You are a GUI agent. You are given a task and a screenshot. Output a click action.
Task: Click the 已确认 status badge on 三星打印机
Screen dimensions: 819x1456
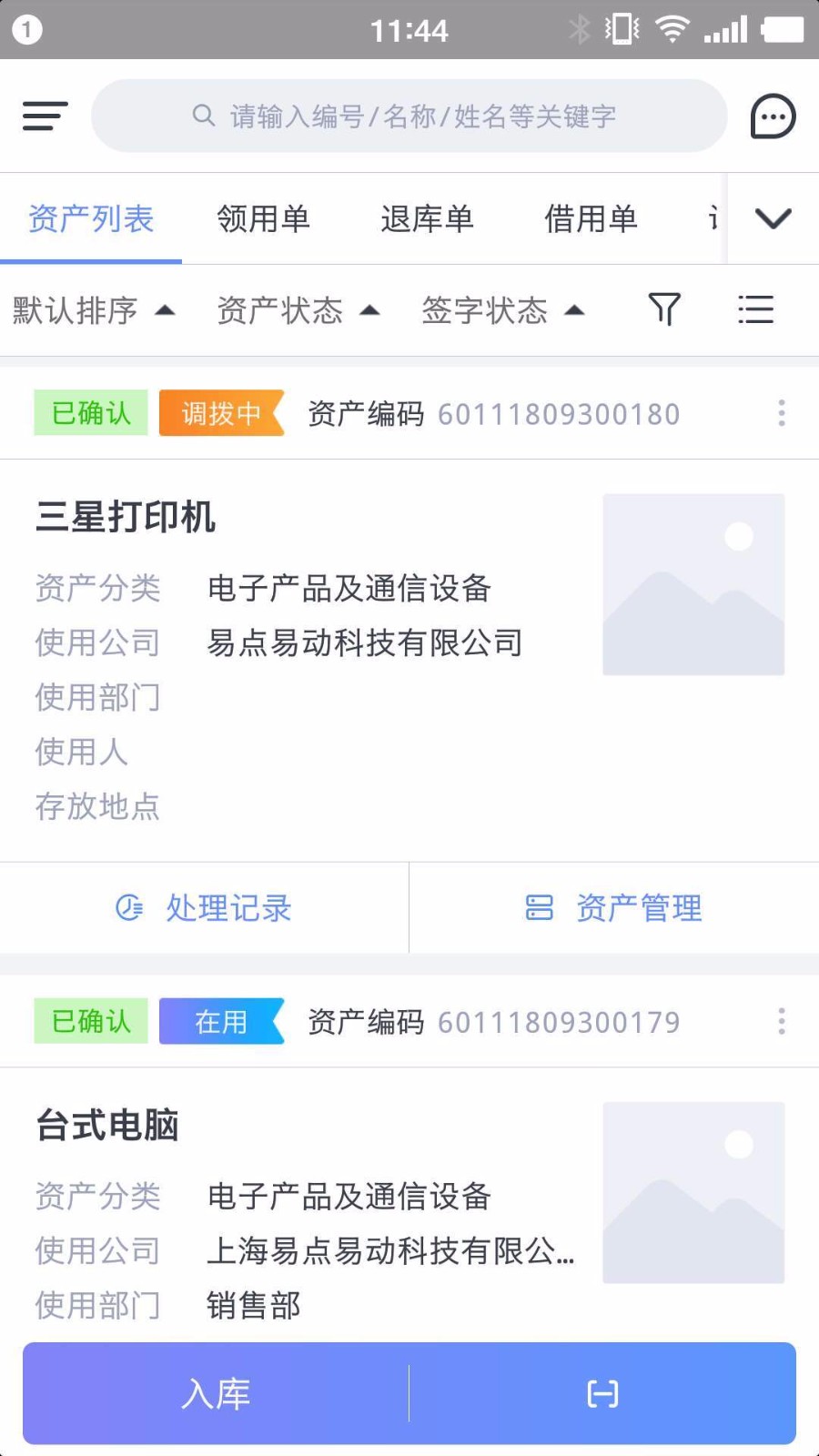[x=89, y=413]
